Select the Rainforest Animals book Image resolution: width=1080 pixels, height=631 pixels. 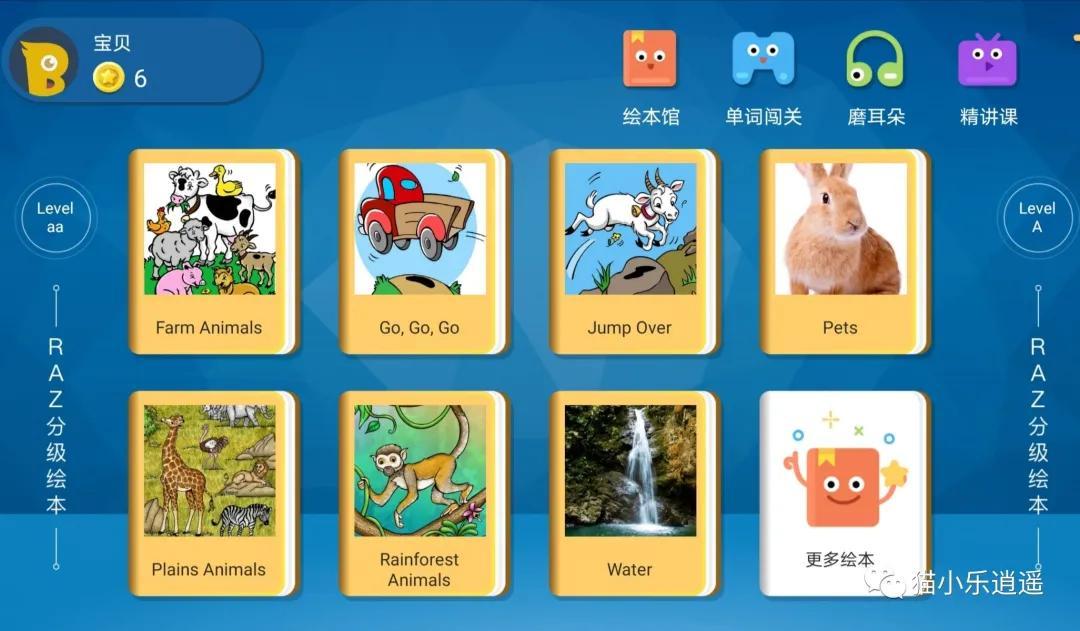tap(420, 492)
